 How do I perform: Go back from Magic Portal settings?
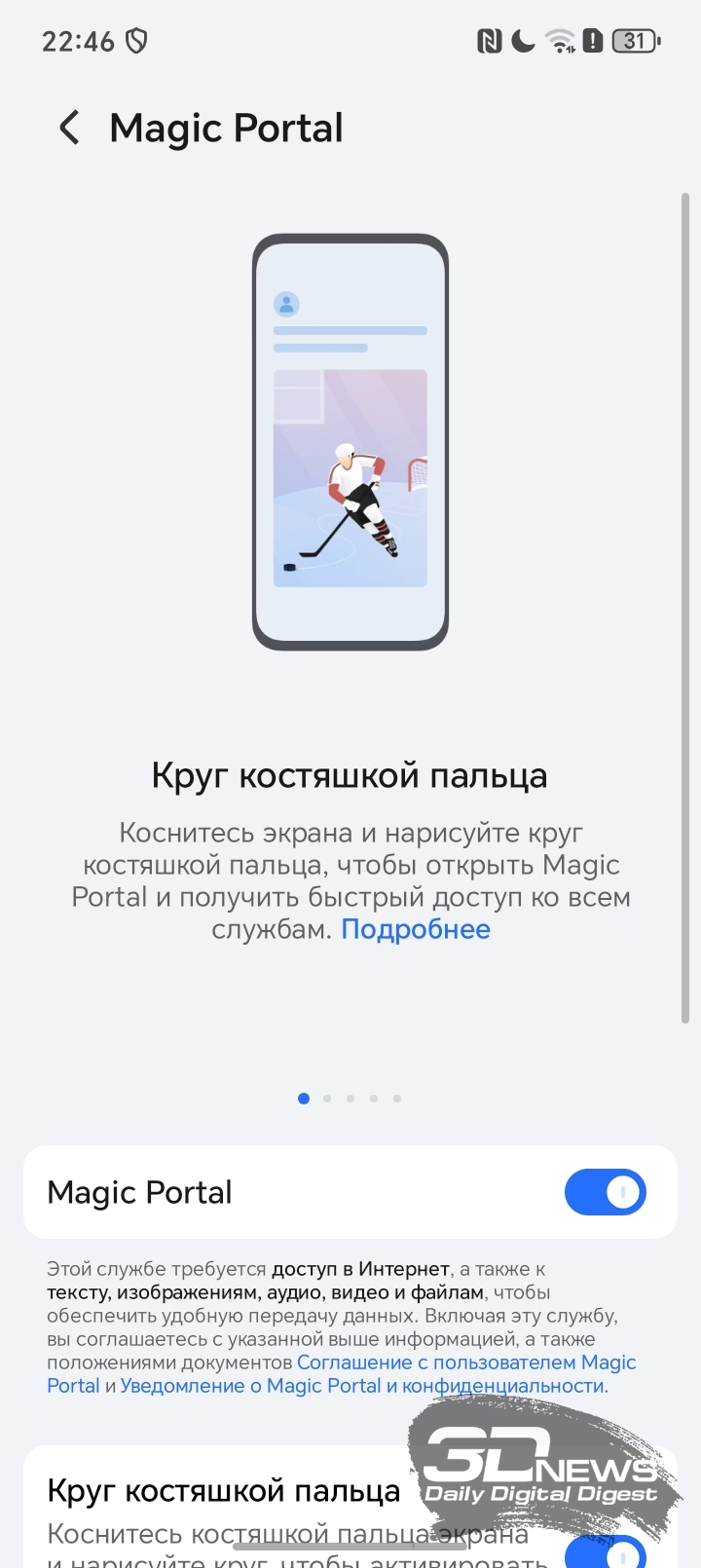pyautogui.click(x=69, y=128)
